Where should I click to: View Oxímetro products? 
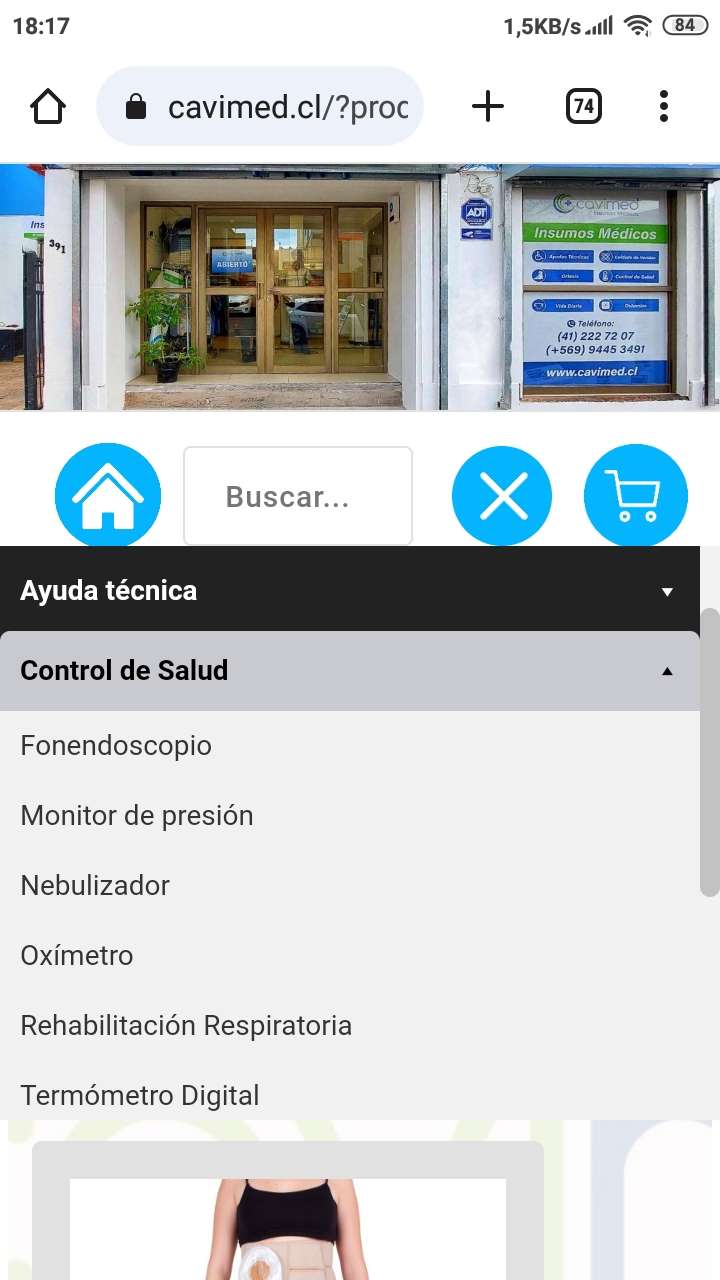tap(77, 956)
